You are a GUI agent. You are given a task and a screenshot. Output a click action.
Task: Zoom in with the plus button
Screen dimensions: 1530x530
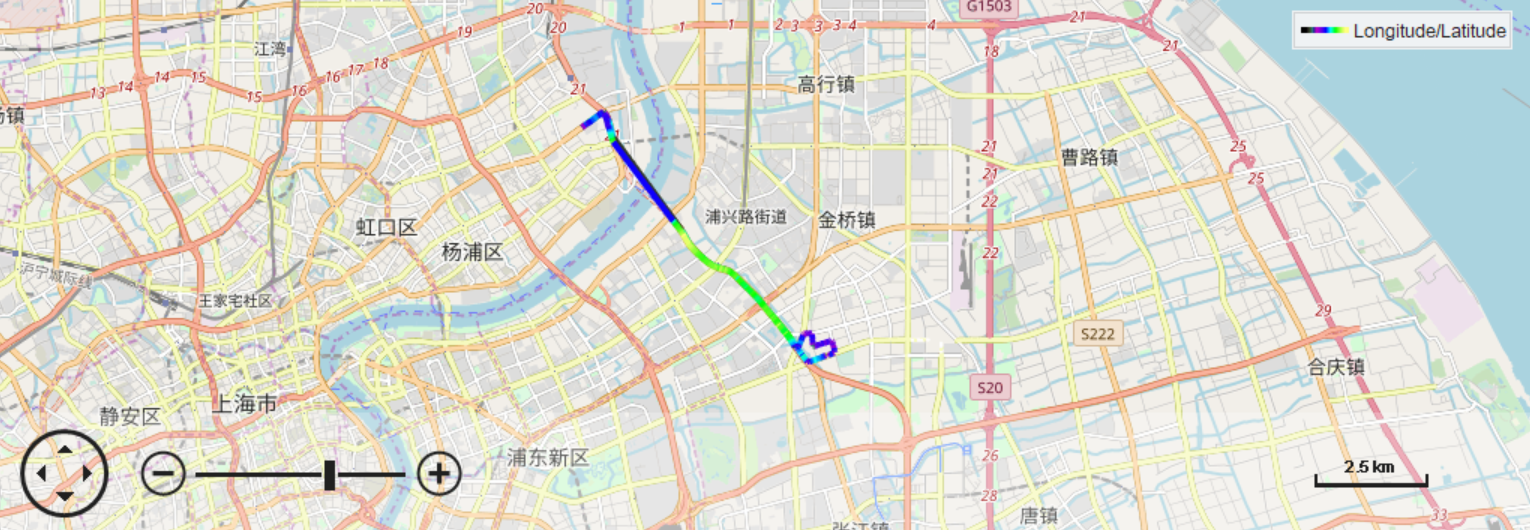[x=439, y=473]
